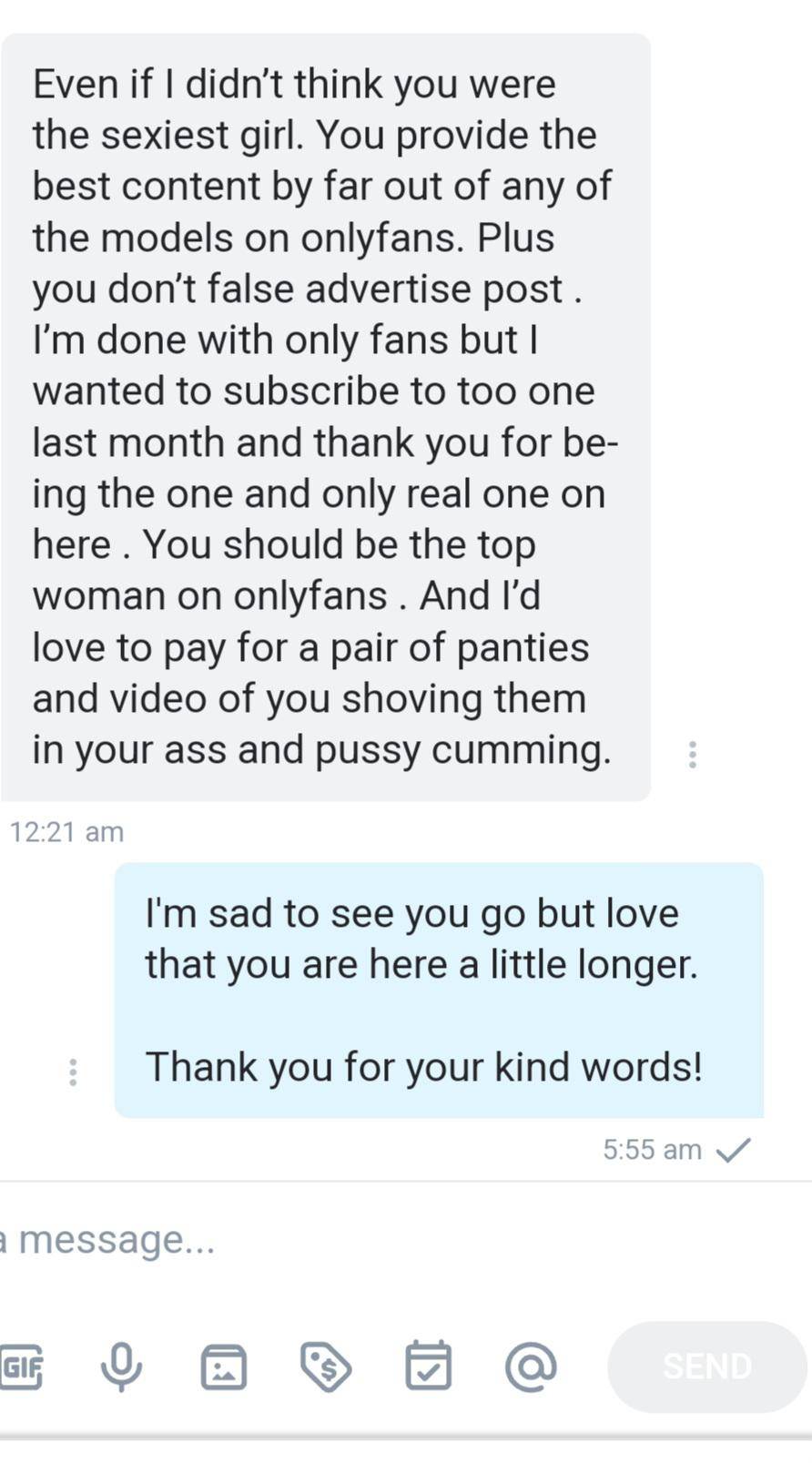
Task: Click the read receipt checkmark beside 5:55 am
Action: click(734, 1150)
